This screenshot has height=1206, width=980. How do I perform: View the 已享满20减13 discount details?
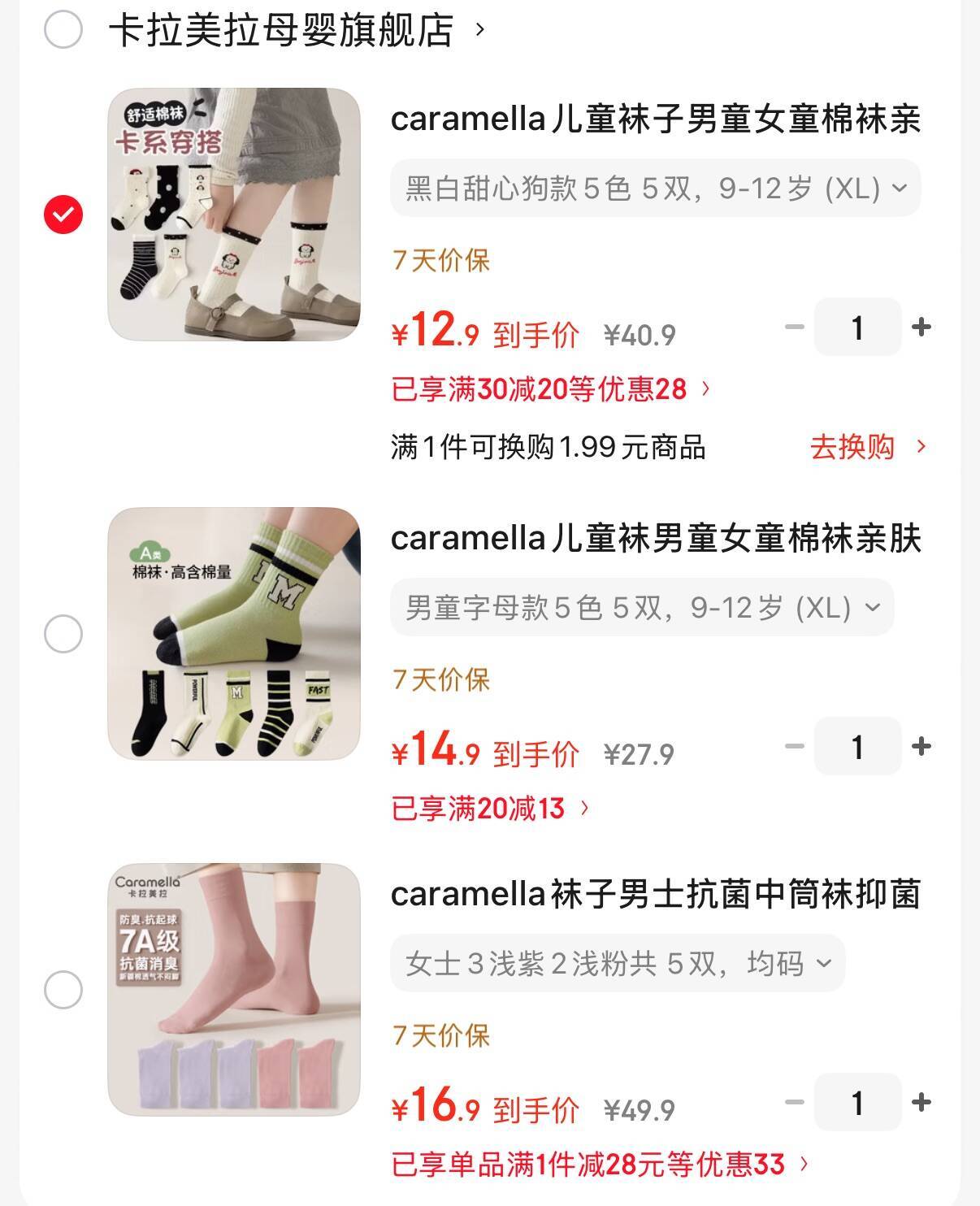tap(490, 809)
